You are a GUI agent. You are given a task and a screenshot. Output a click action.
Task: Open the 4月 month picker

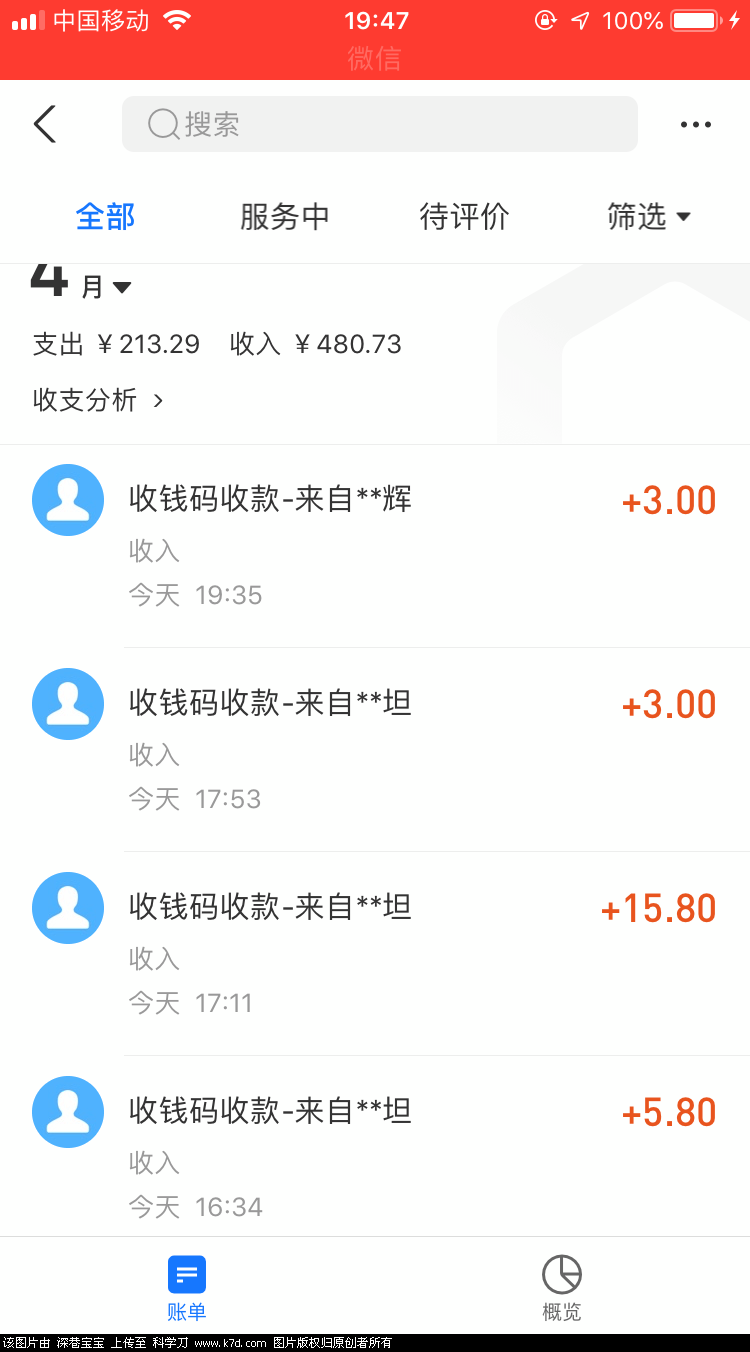pos(82,284)
